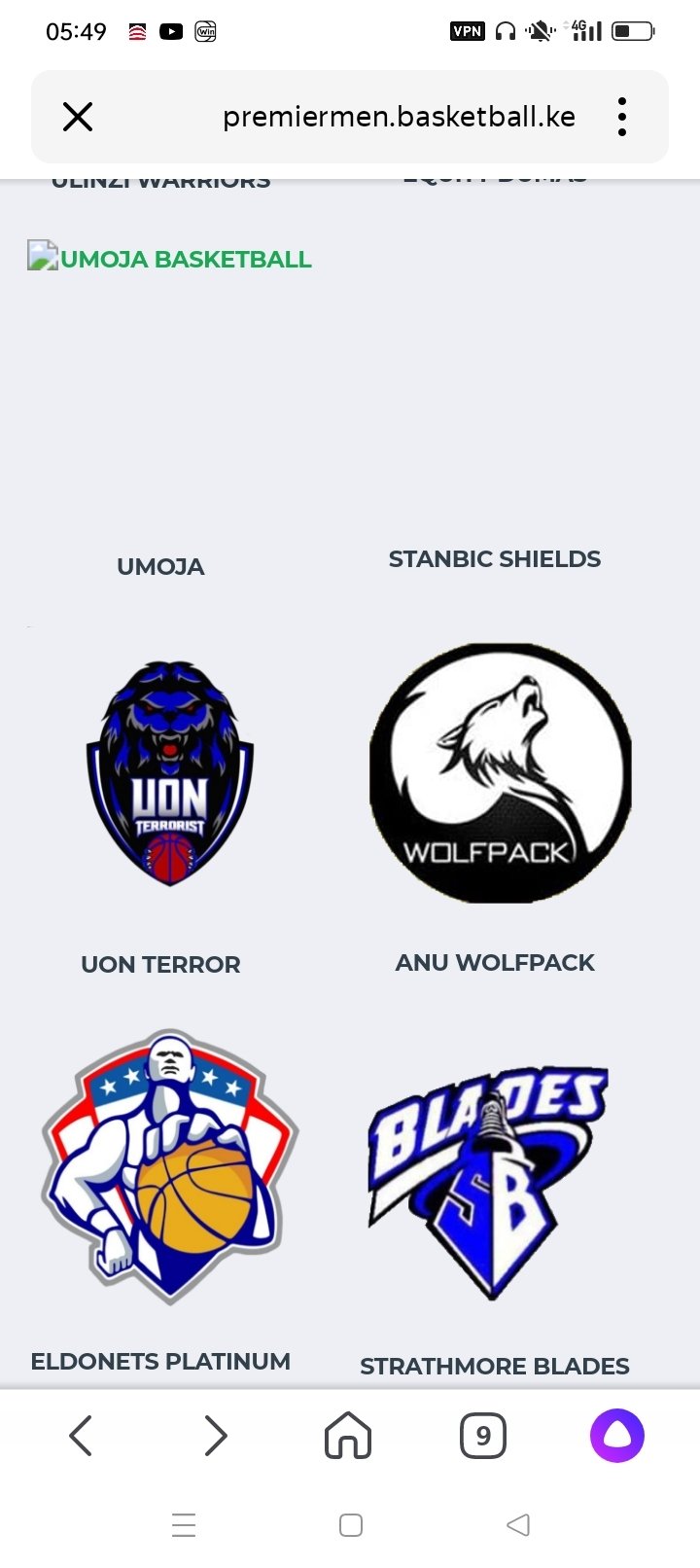Open the UON Terror team logo
The height and width of the screenshot is (1568, 700).
pos(170,774)
